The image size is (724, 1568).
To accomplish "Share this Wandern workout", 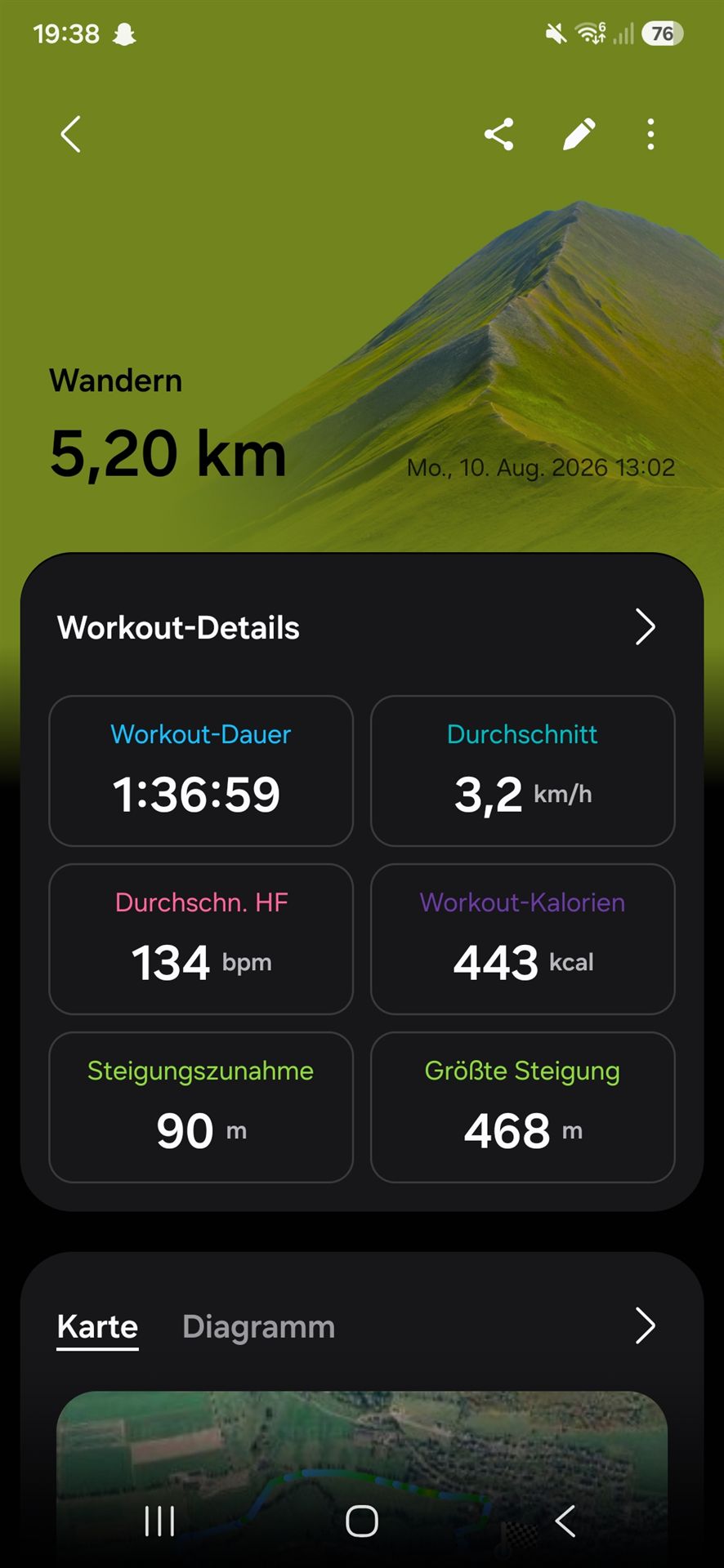I will [x=498, y=134].
